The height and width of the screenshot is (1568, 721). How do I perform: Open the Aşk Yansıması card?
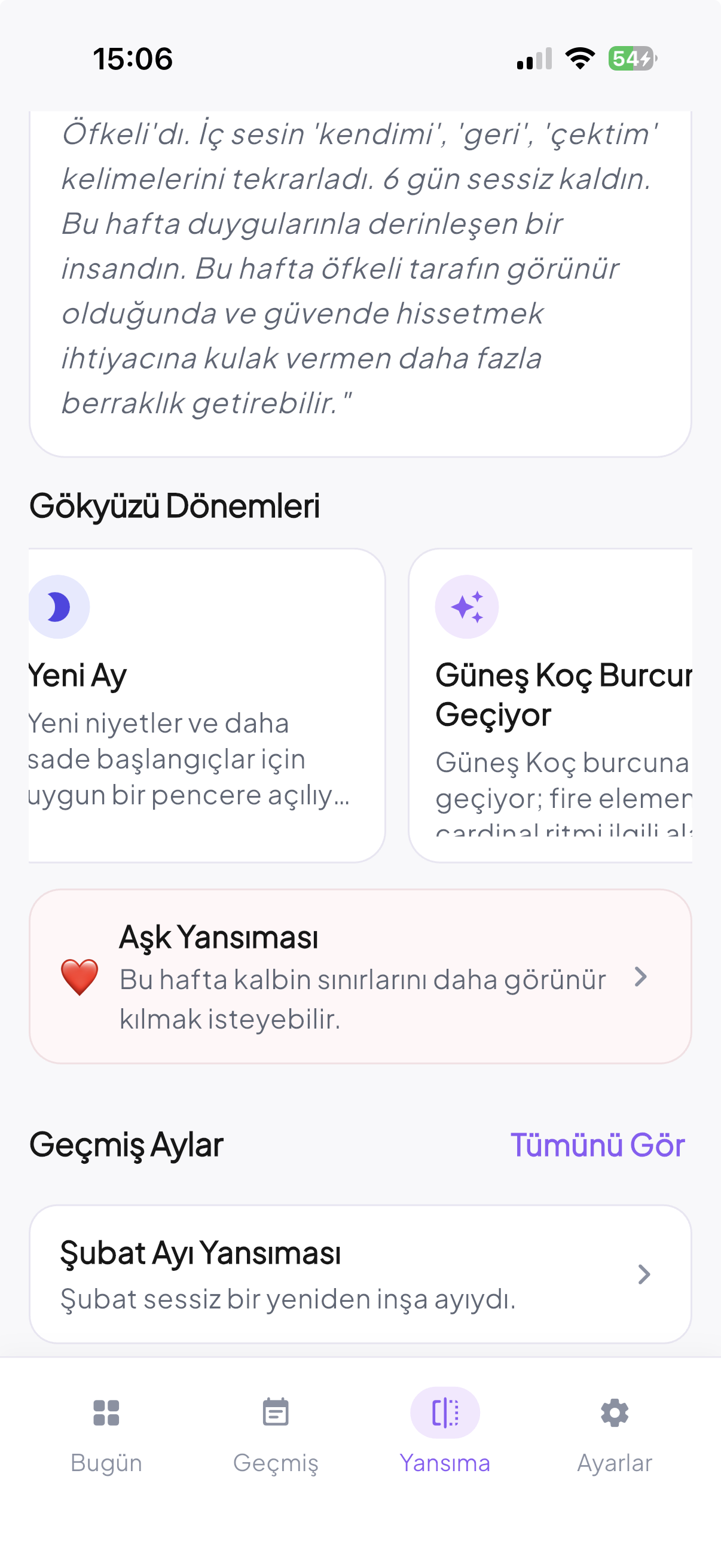(x=360, y=979)
